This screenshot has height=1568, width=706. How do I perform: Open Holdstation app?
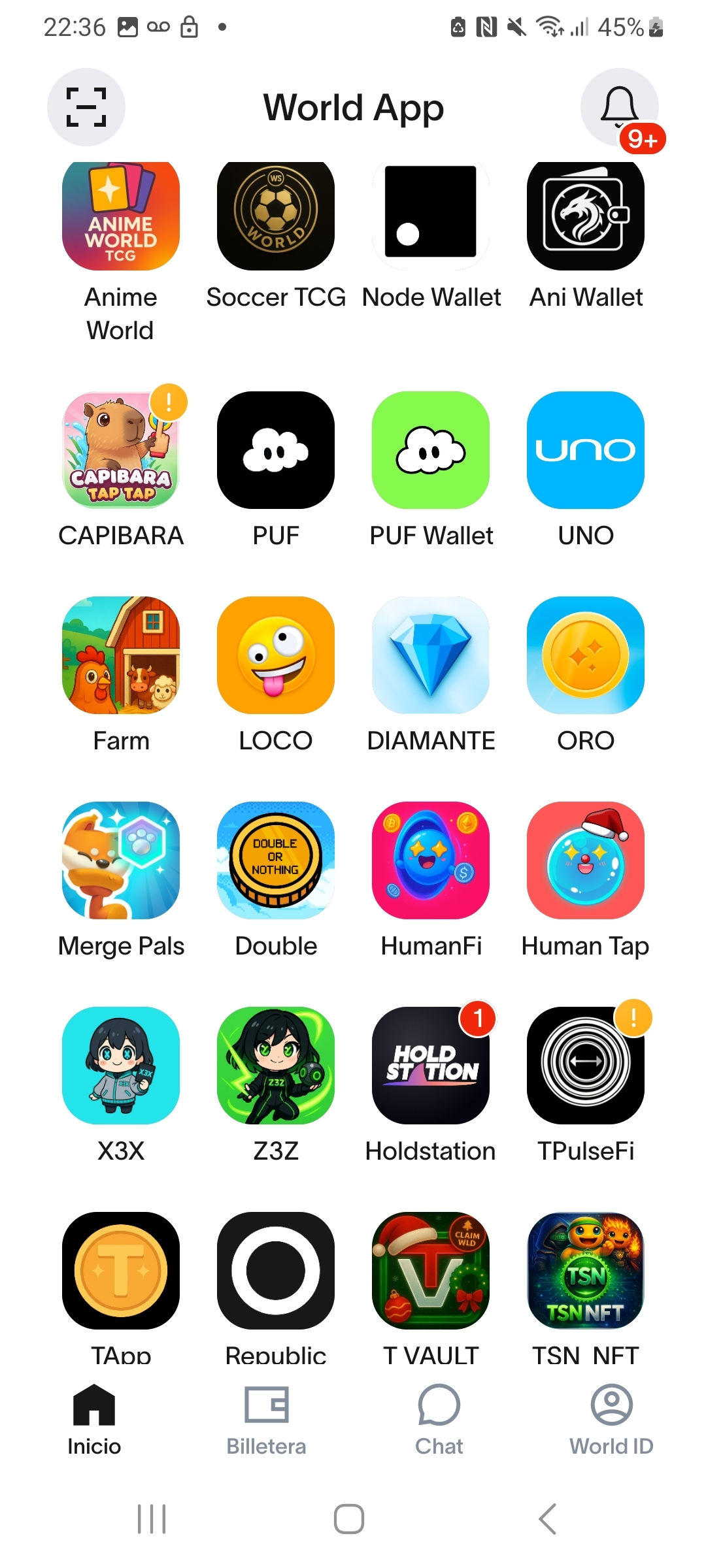click(x=431, y=1066)
